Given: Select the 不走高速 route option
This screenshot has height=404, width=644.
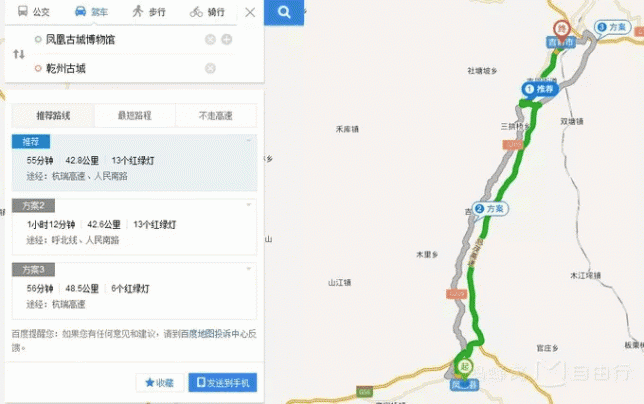Looking at the screenshot, I should click(x=215, y=116).
